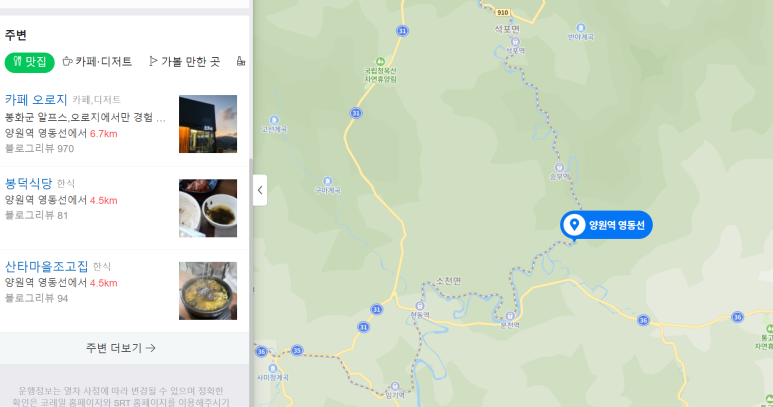Open the 산타마을조고집 listing
Image resolution: width=773 pixels, height=407 pixels.
[47, 267]
